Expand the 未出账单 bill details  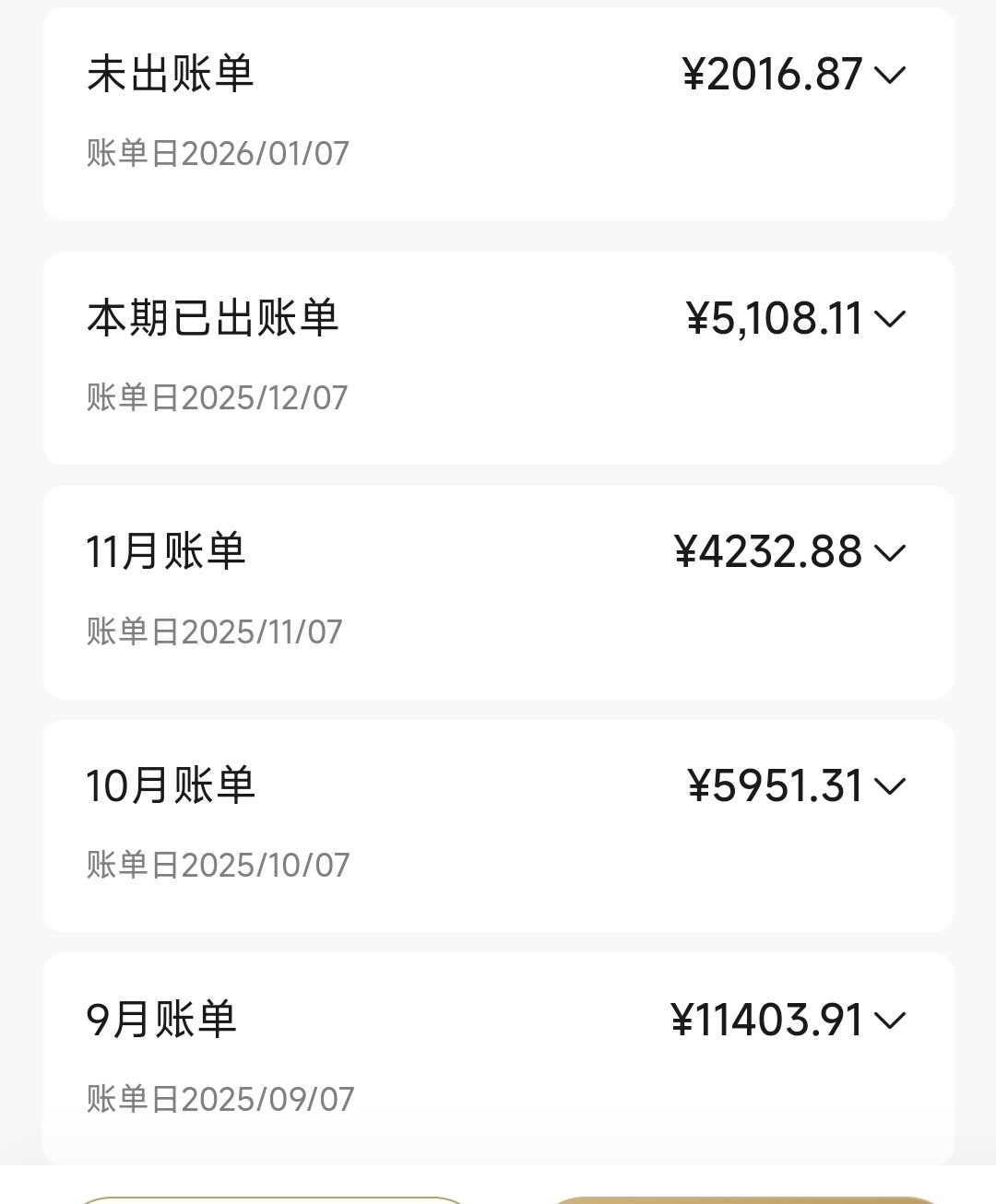pos(890,75)
